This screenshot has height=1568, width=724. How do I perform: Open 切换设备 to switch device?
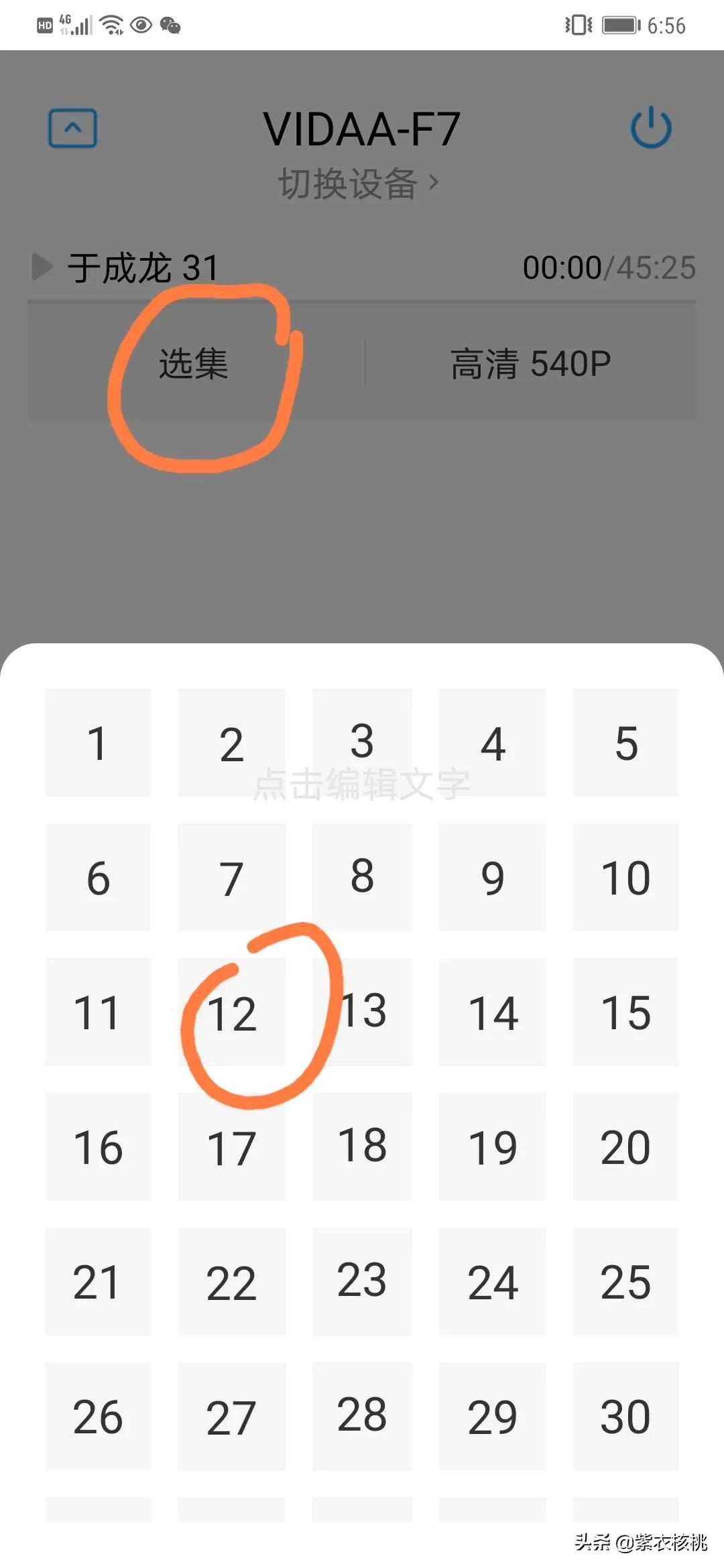359,183
